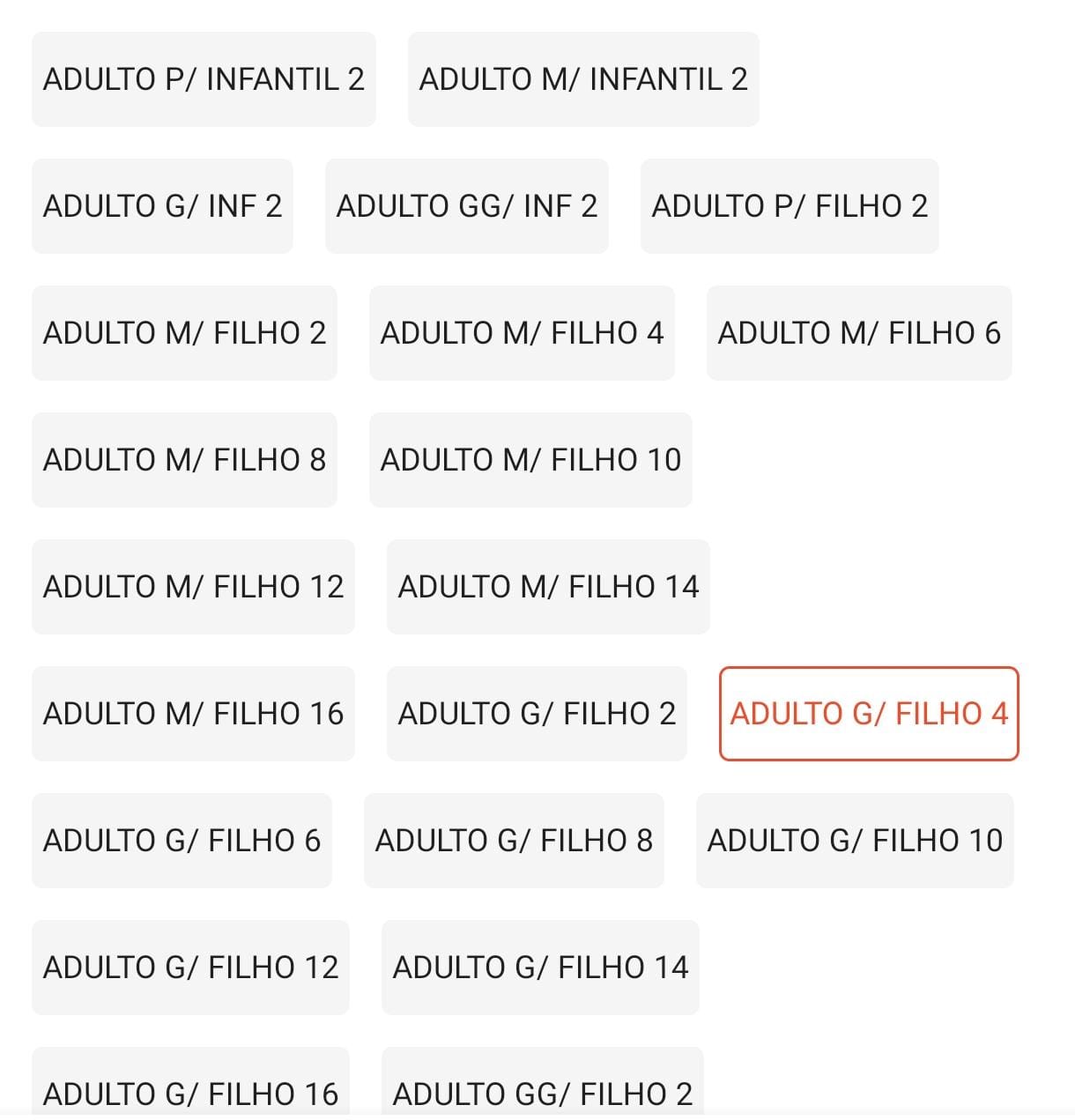Select the ADULTO G/ FILHO 14 option
The height and width of the screenshot is (1120, 1075).
(540, 968)
